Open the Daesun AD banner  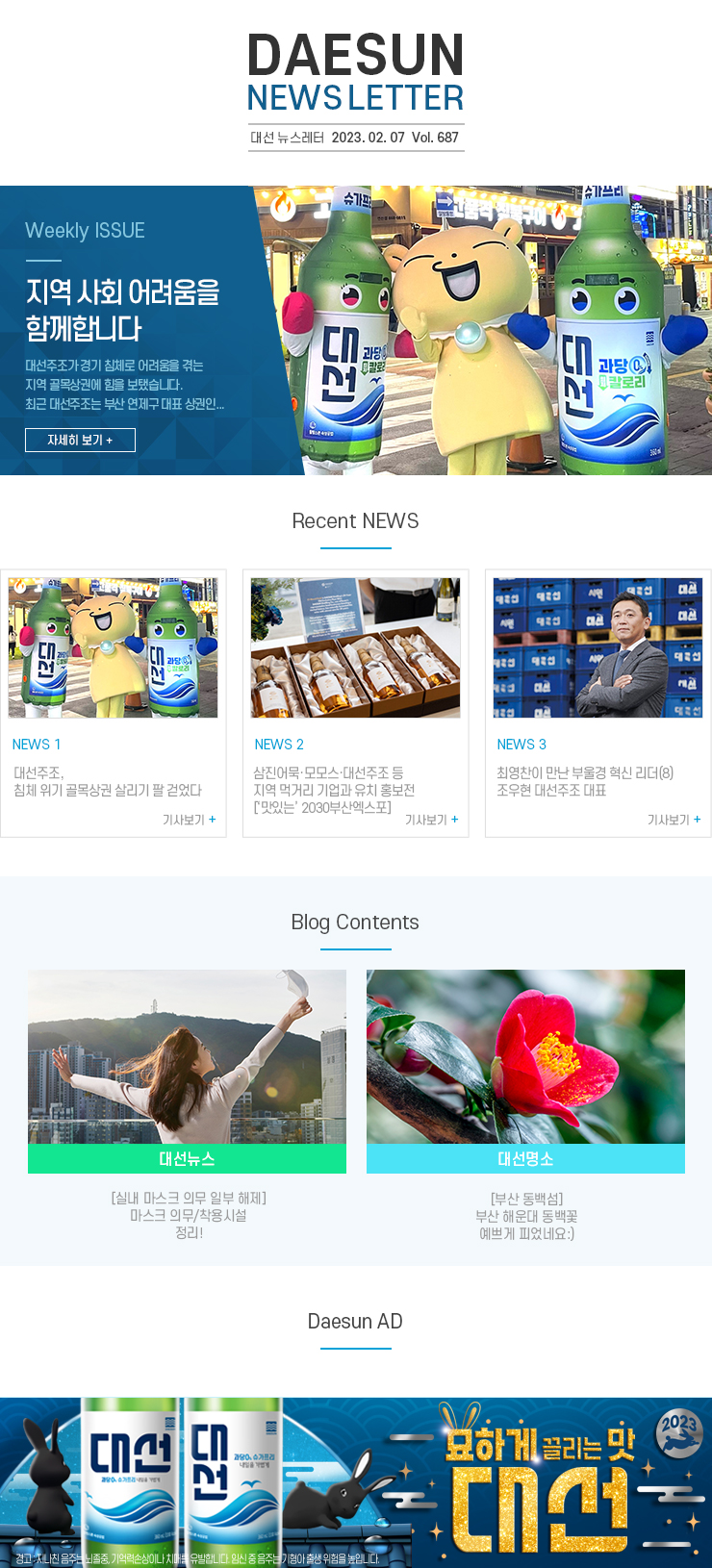(356, 1481)
